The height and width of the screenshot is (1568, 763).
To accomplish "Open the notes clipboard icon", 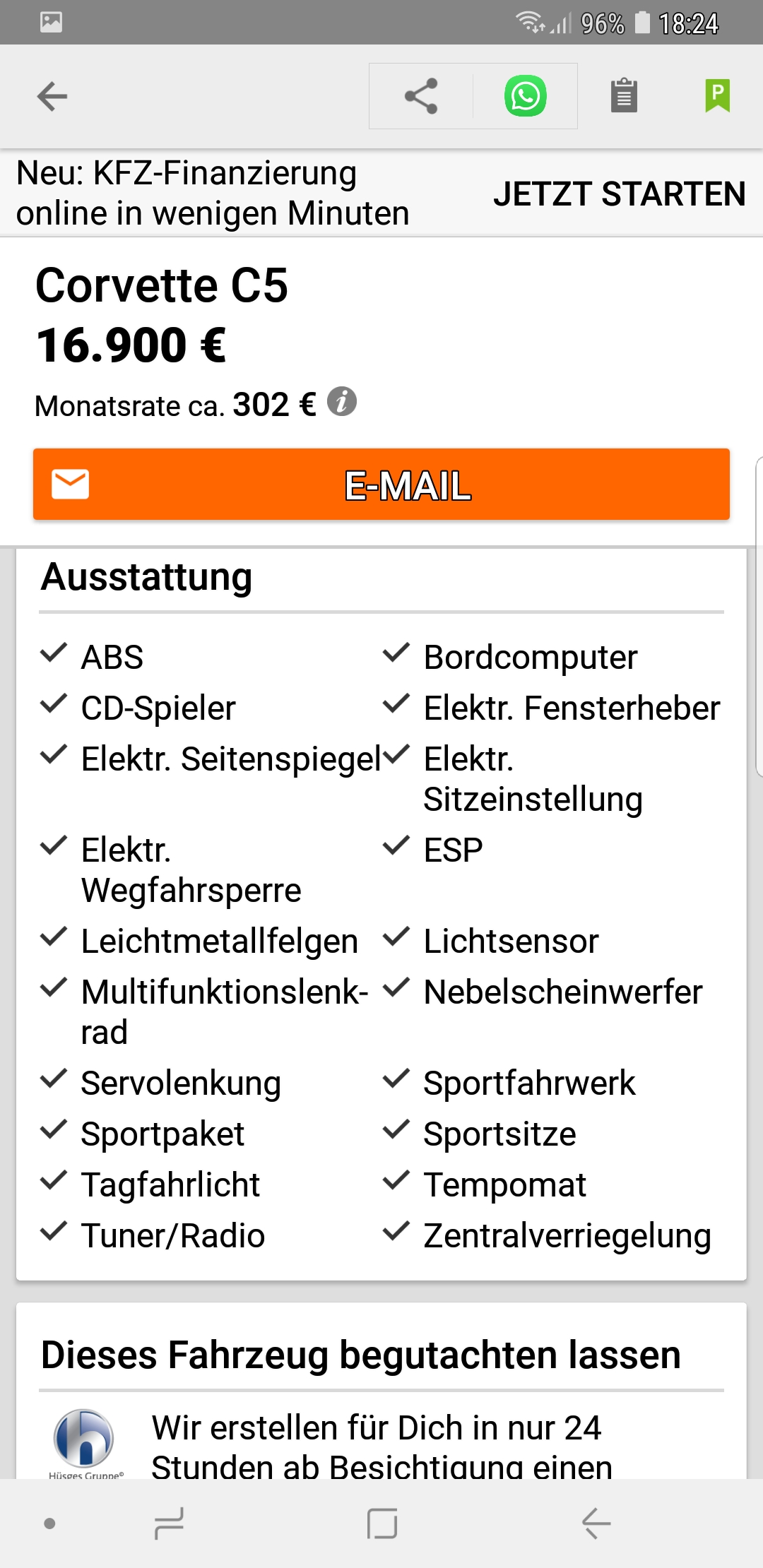I will coord(624,96).
